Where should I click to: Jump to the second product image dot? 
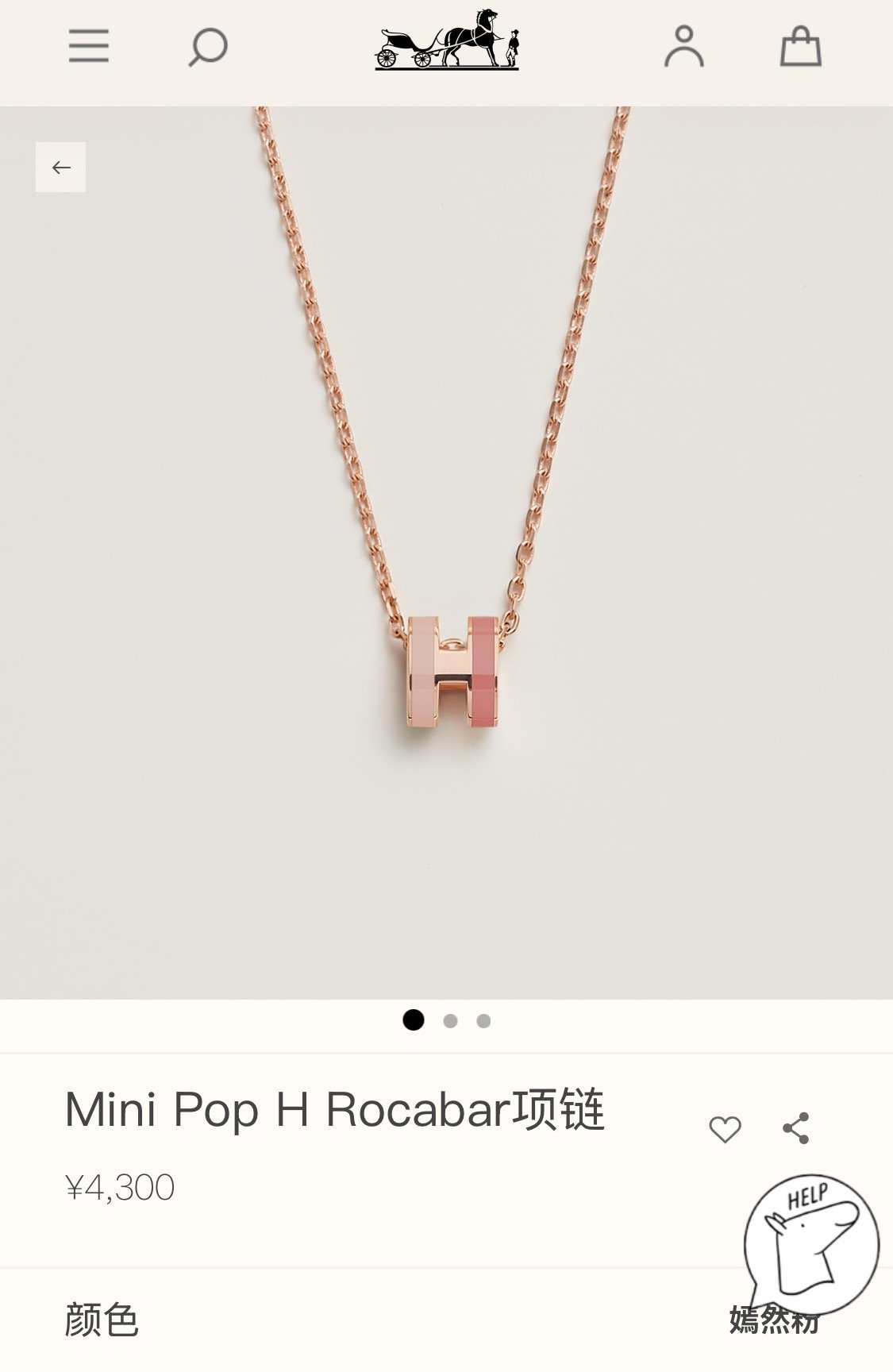click(450, 1021)
